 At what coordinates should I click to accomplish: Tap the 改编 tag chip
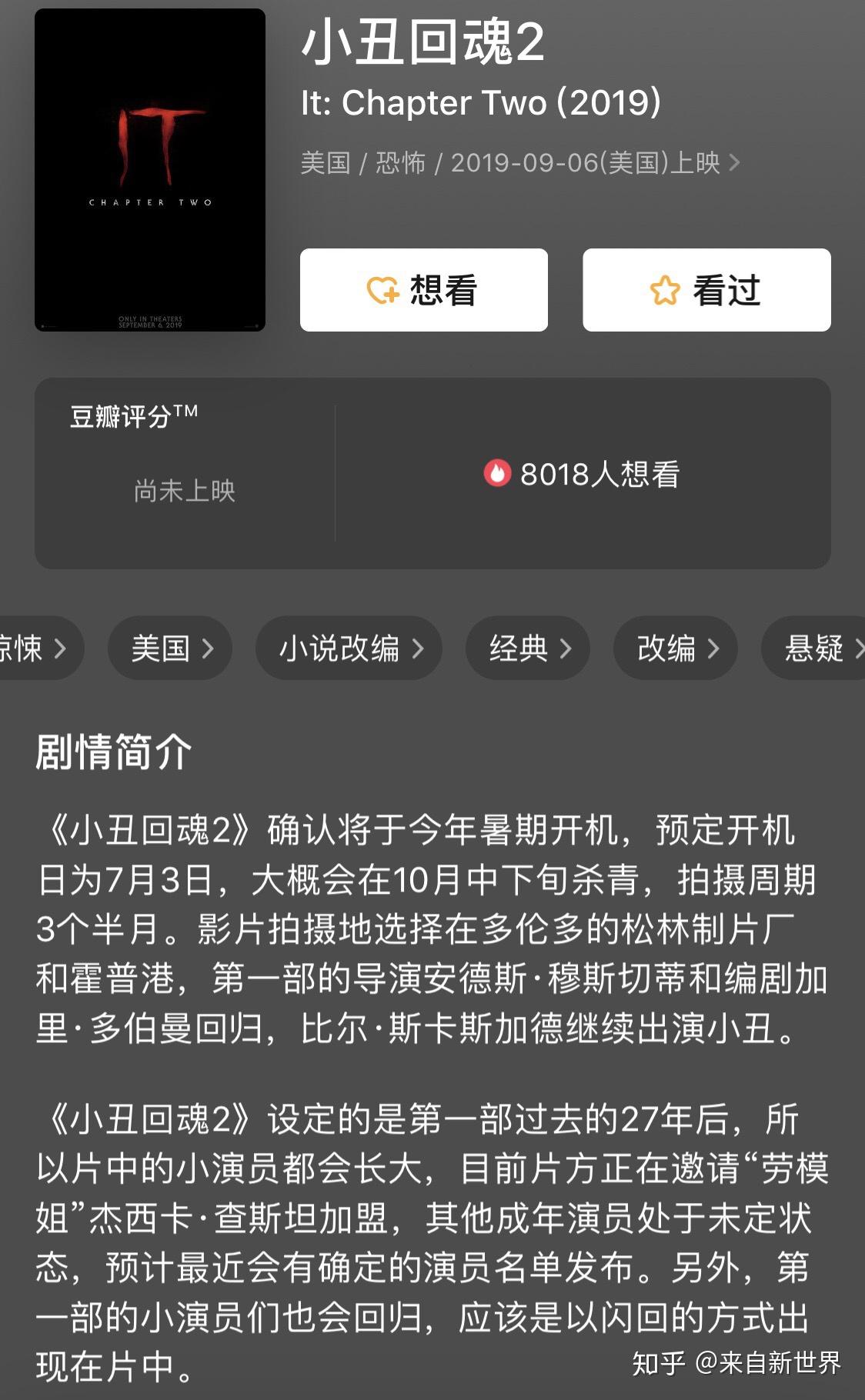[x=676, y=648]
